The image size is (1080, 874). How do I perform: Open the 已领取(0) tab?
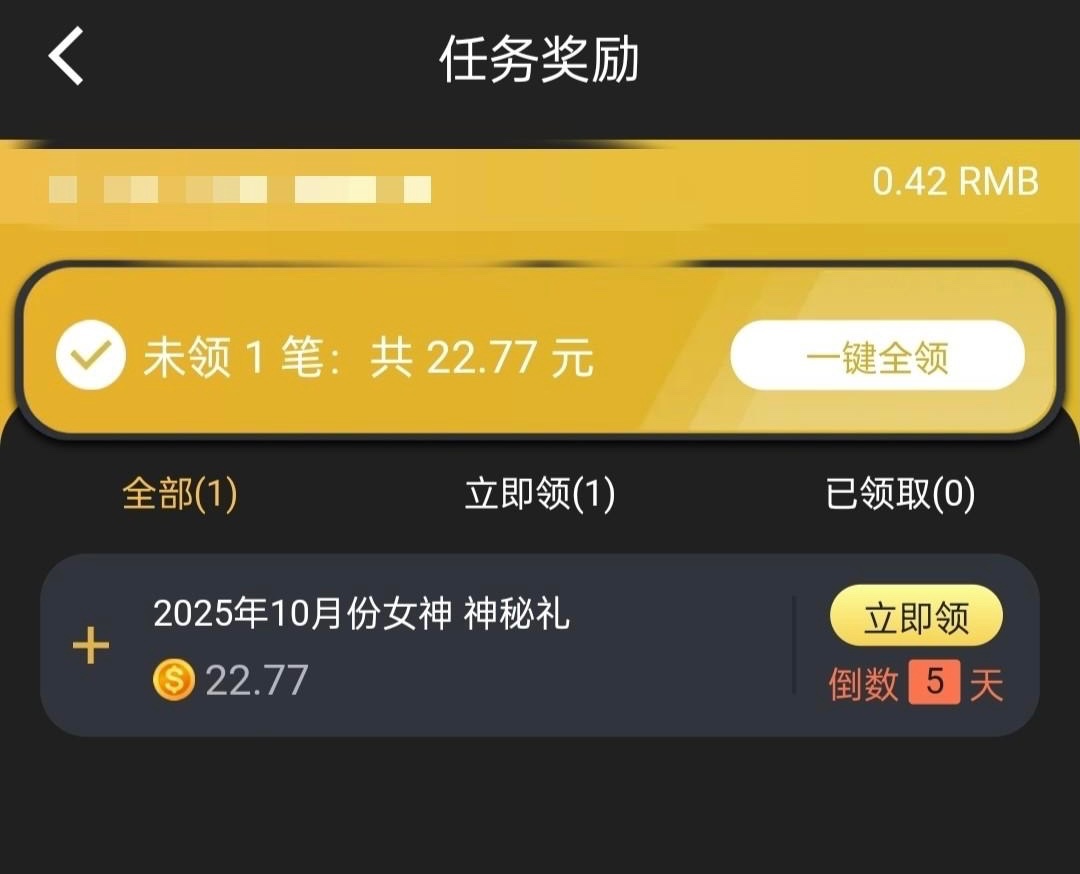[x=900, y=493]
